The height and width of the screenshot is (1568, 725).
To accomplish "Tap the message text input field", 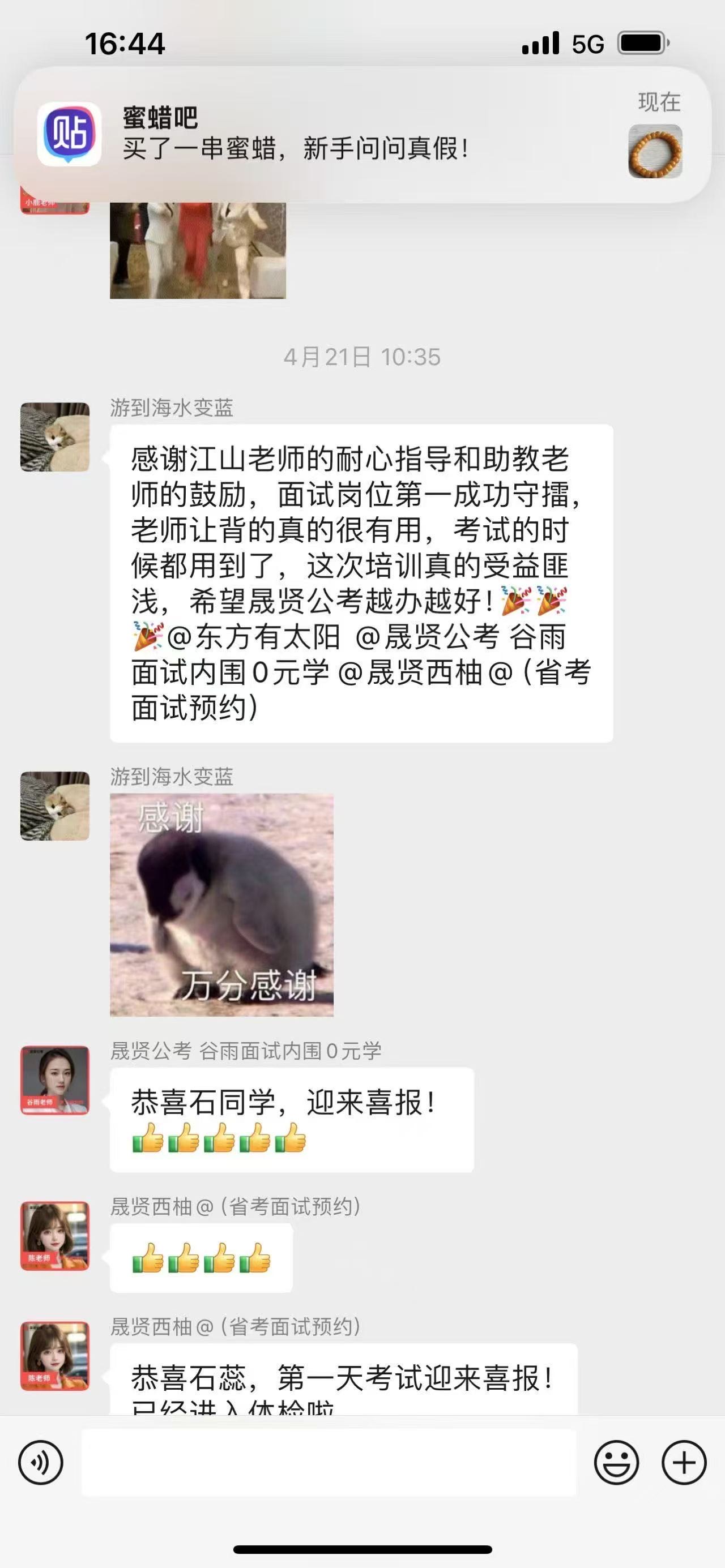I will (x=329, y=1462).
